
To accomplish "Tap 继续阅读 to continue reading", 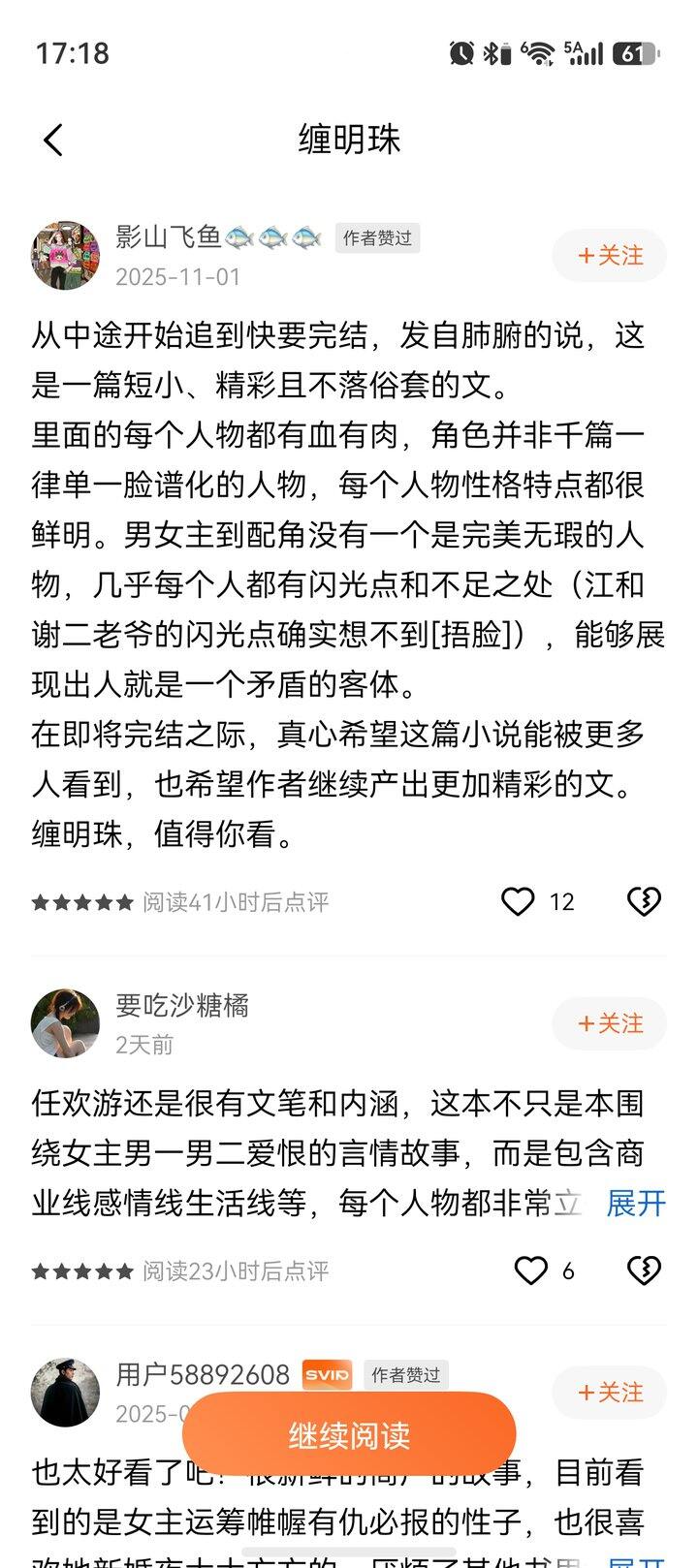I will [349, 1435].
